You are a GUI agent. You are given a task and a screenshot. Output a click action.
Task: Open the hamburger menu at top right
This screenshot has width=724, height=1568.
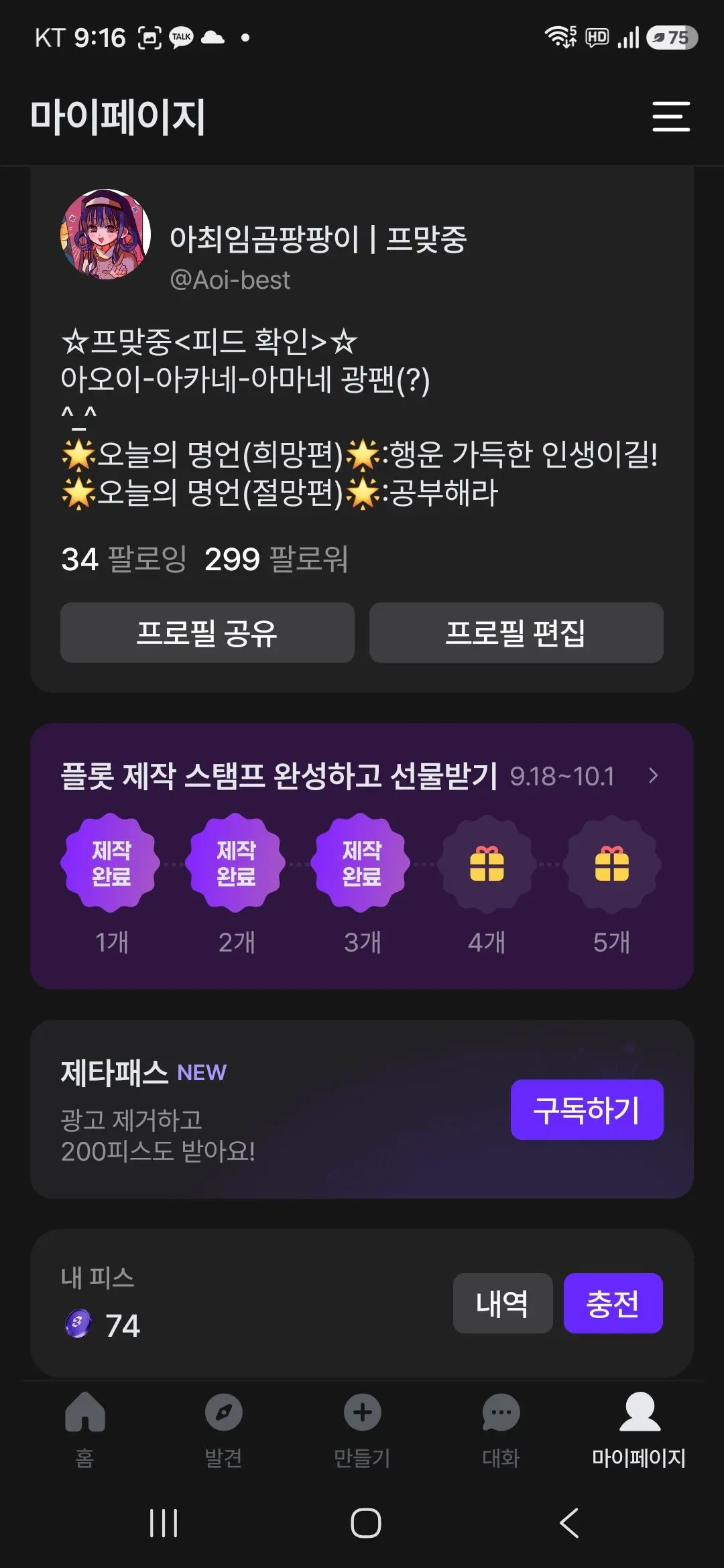point(671,117)
